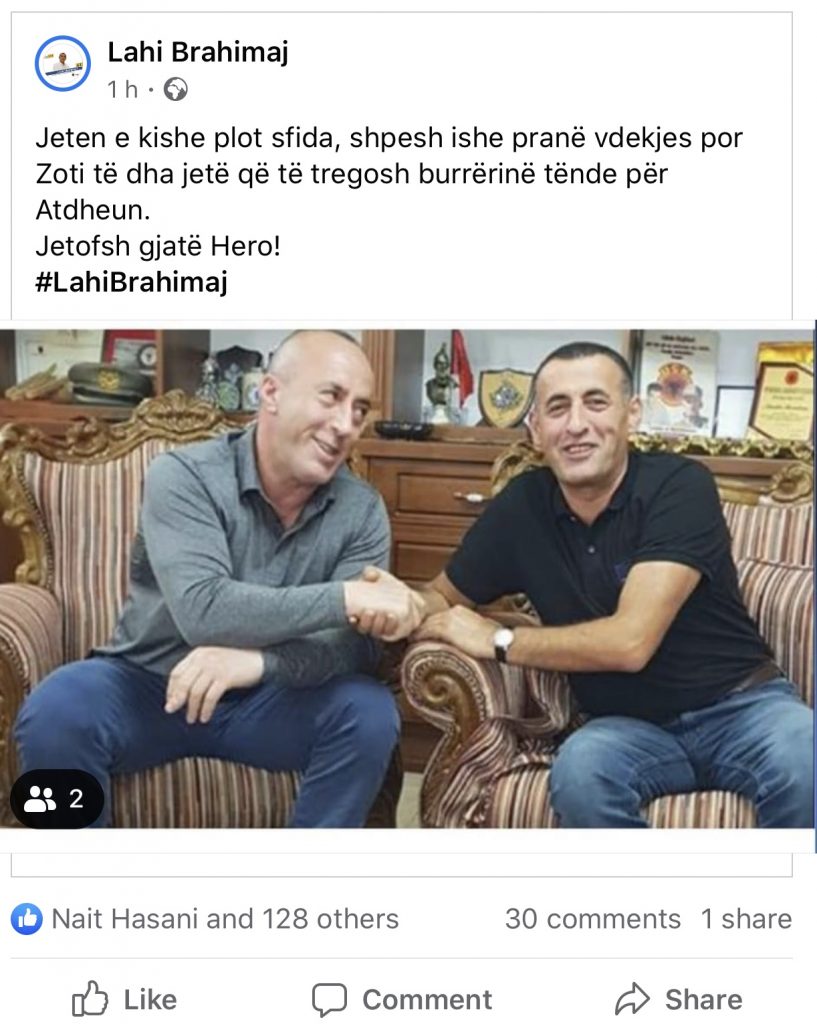Comment on this post

402,999
